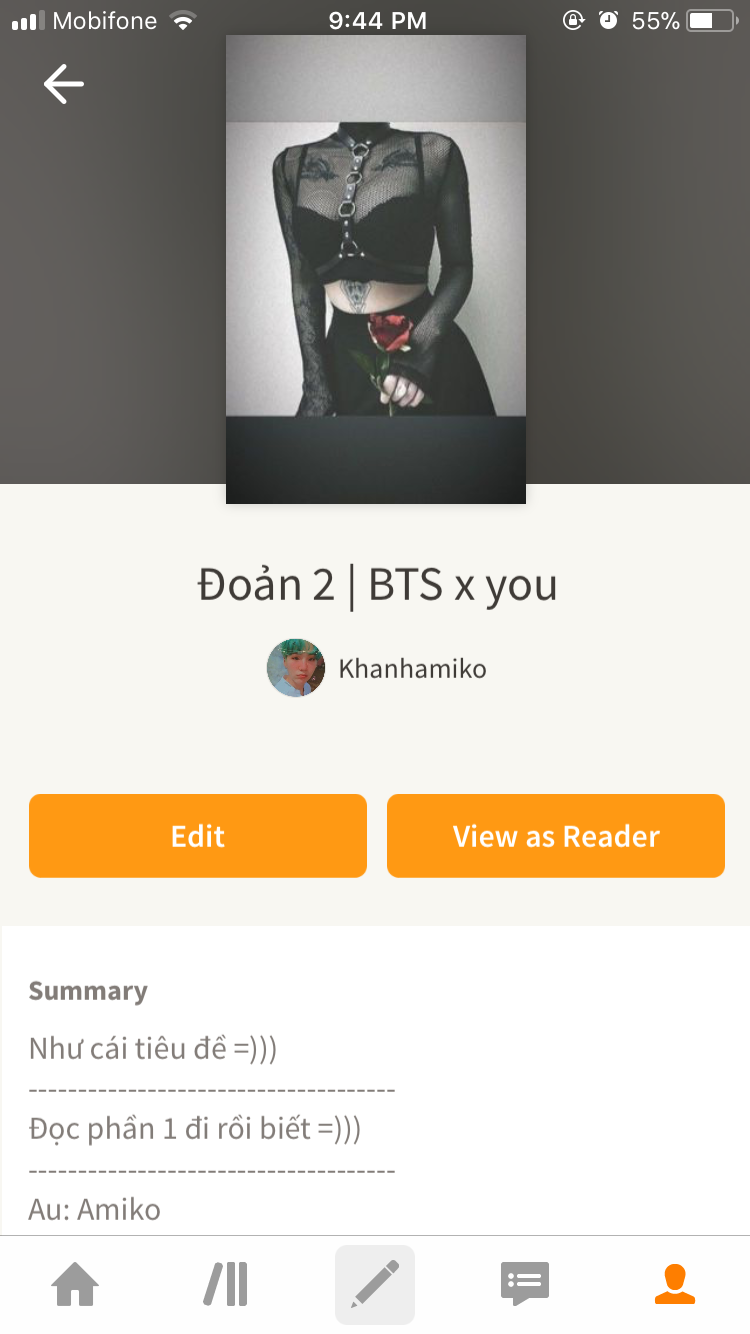Open the messages tab
Screen dimensions: 750x1334
pos(525,1284)
